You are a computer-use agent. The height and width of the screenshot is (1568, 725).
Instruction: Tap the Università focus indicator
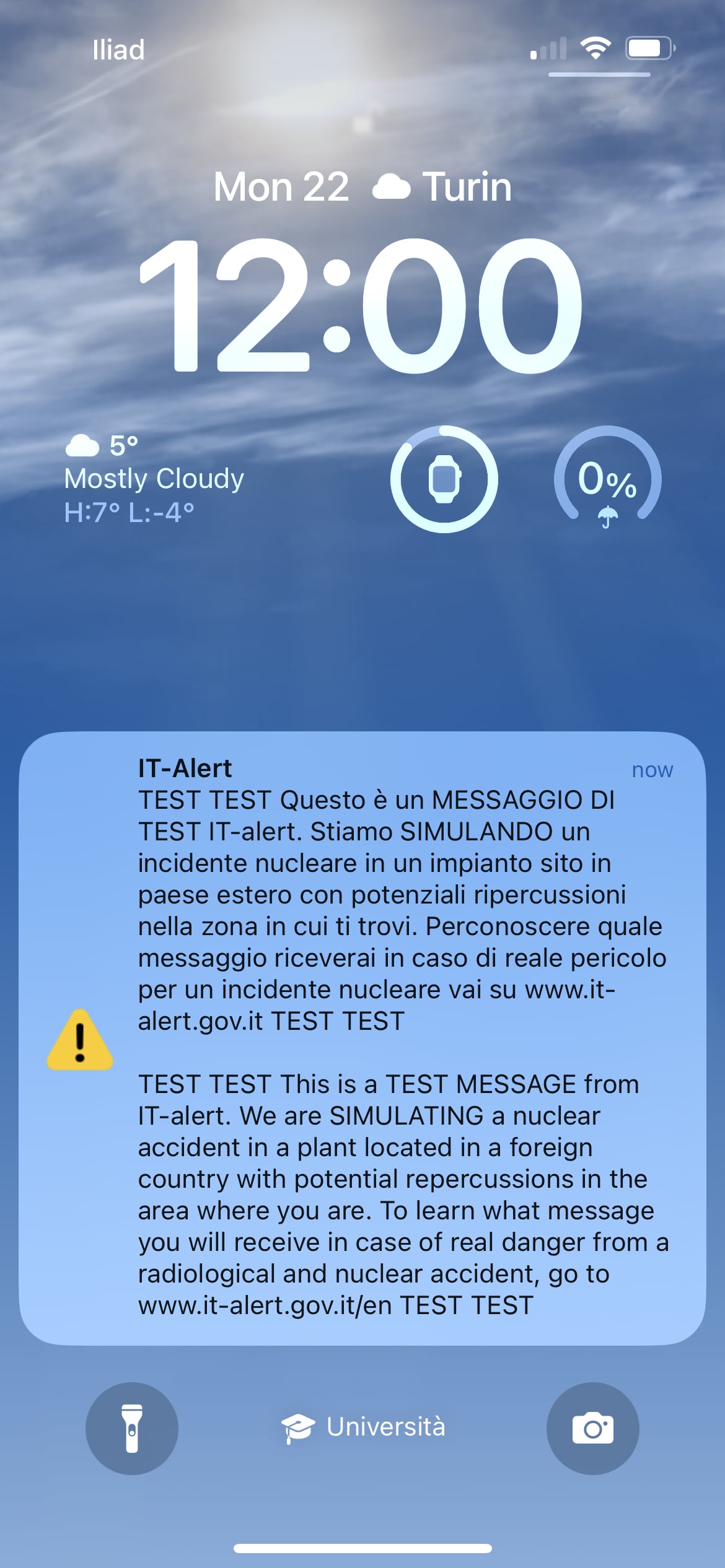point(364,1427)
